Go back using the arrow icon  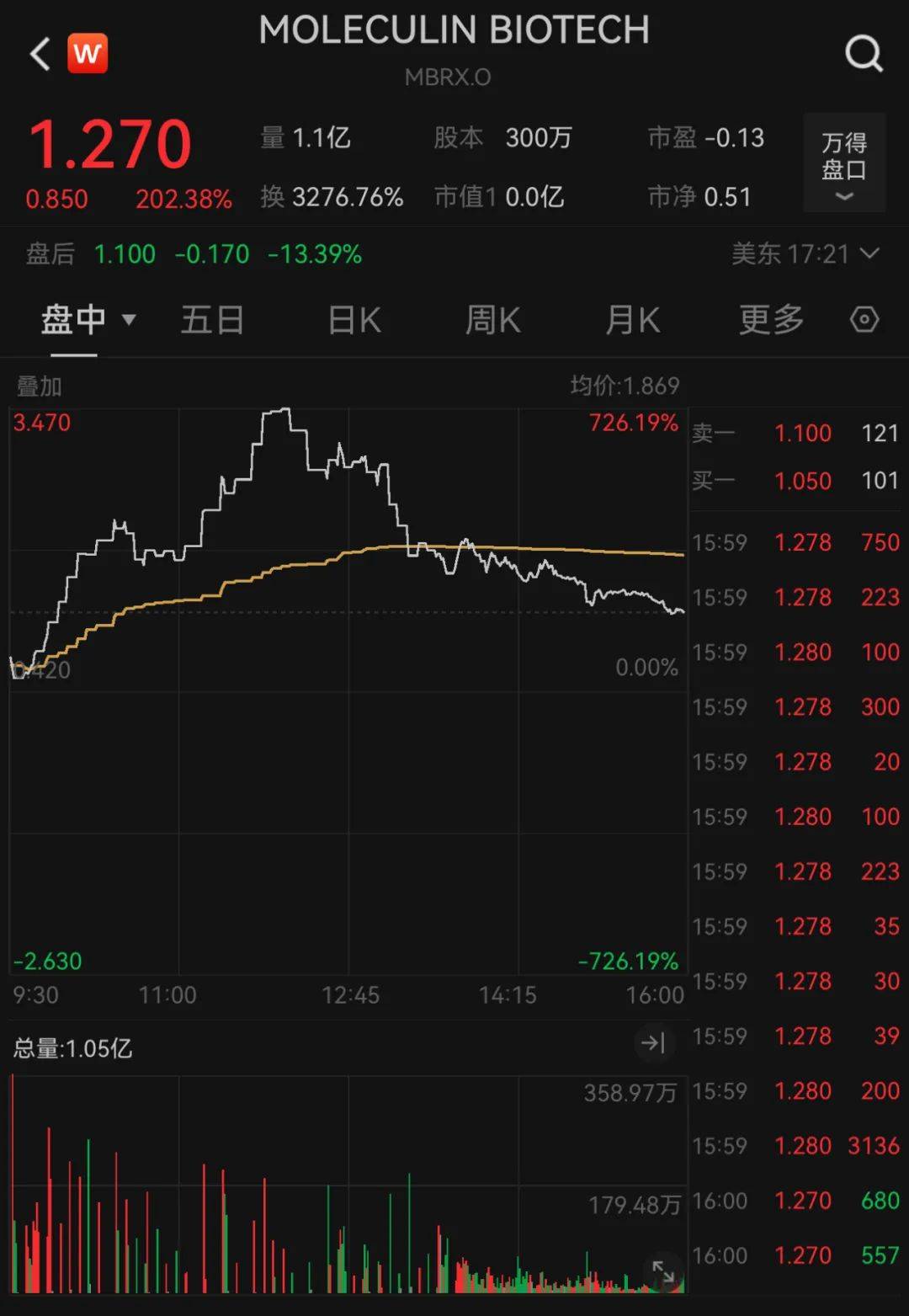pos(40,55)
